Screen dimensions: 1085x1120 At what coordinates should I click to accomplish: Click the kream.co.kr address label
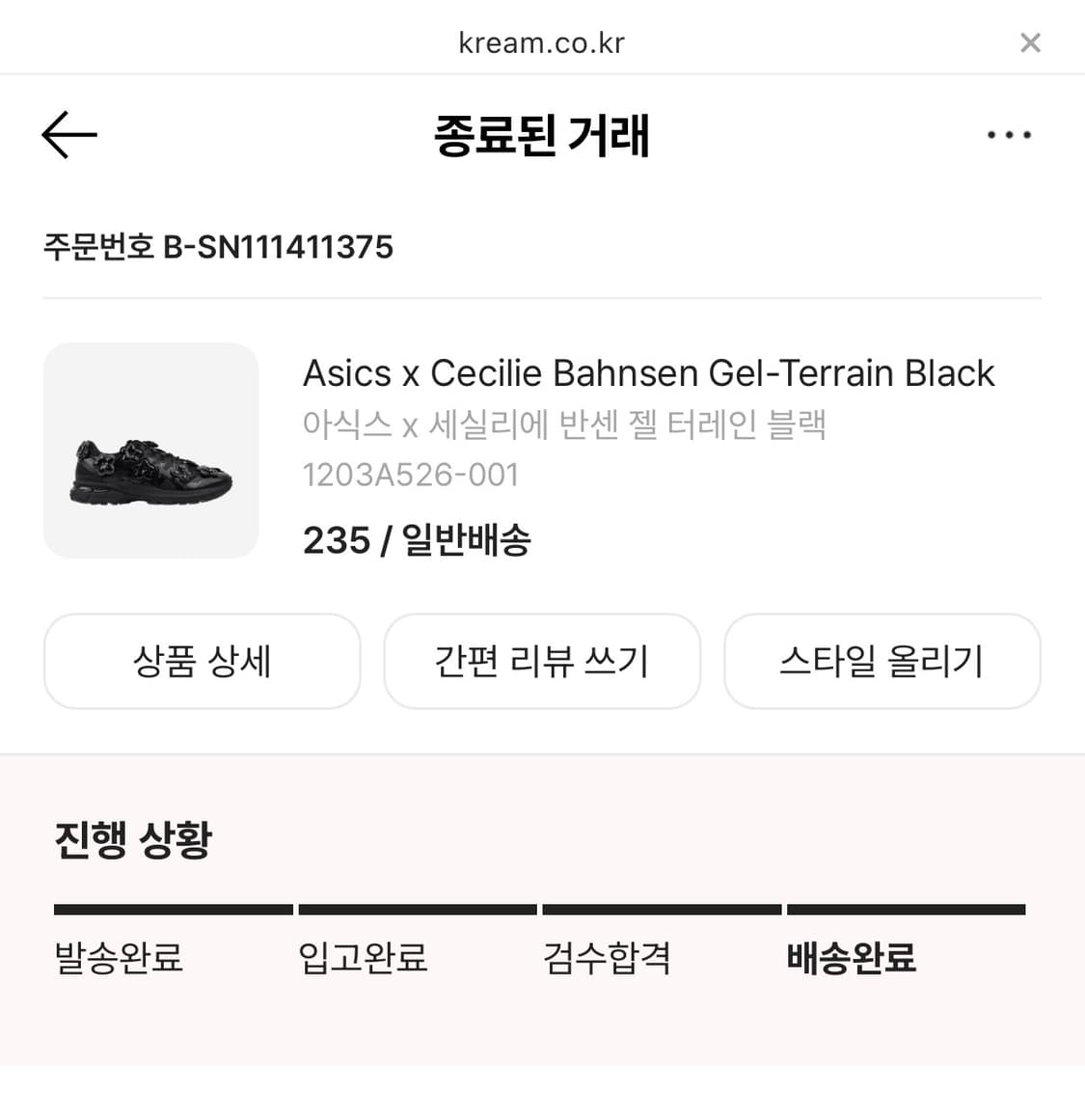pyautogui.click(x=542, y=41)
